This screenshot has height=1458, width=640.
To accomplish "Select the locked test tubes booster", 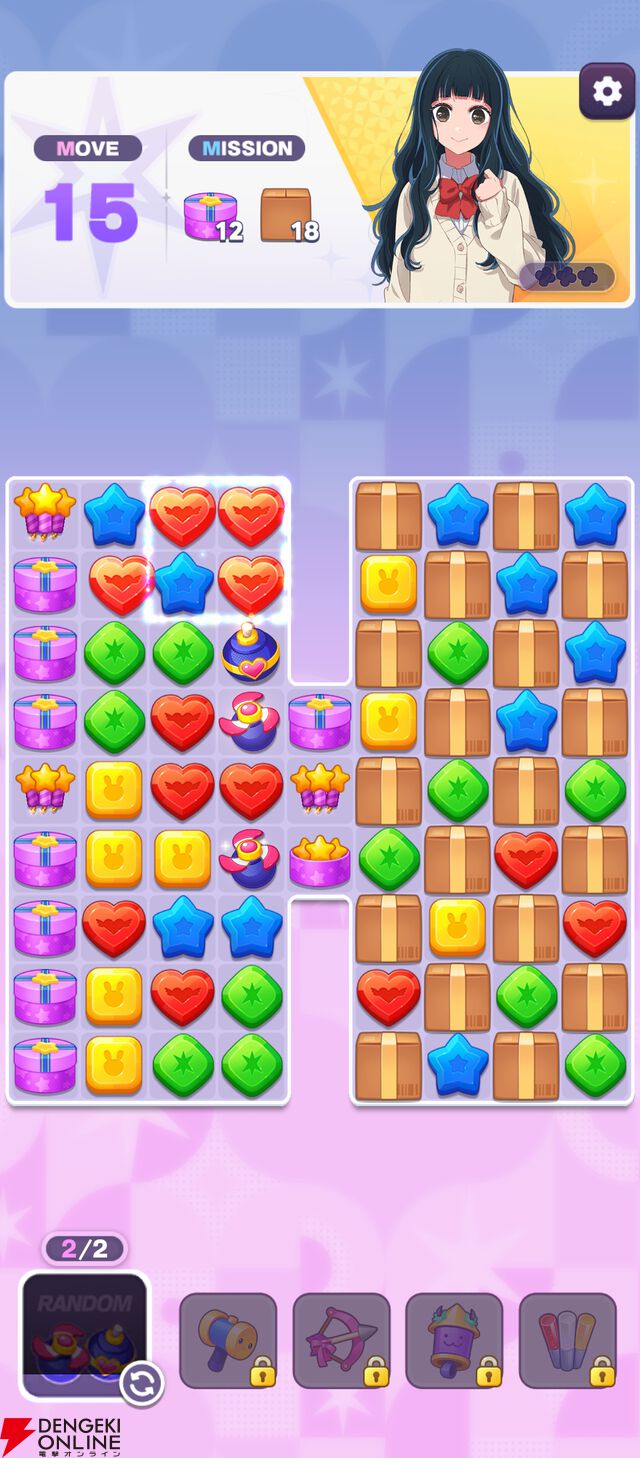I will pyautogui.click(x=567, y=1340).
